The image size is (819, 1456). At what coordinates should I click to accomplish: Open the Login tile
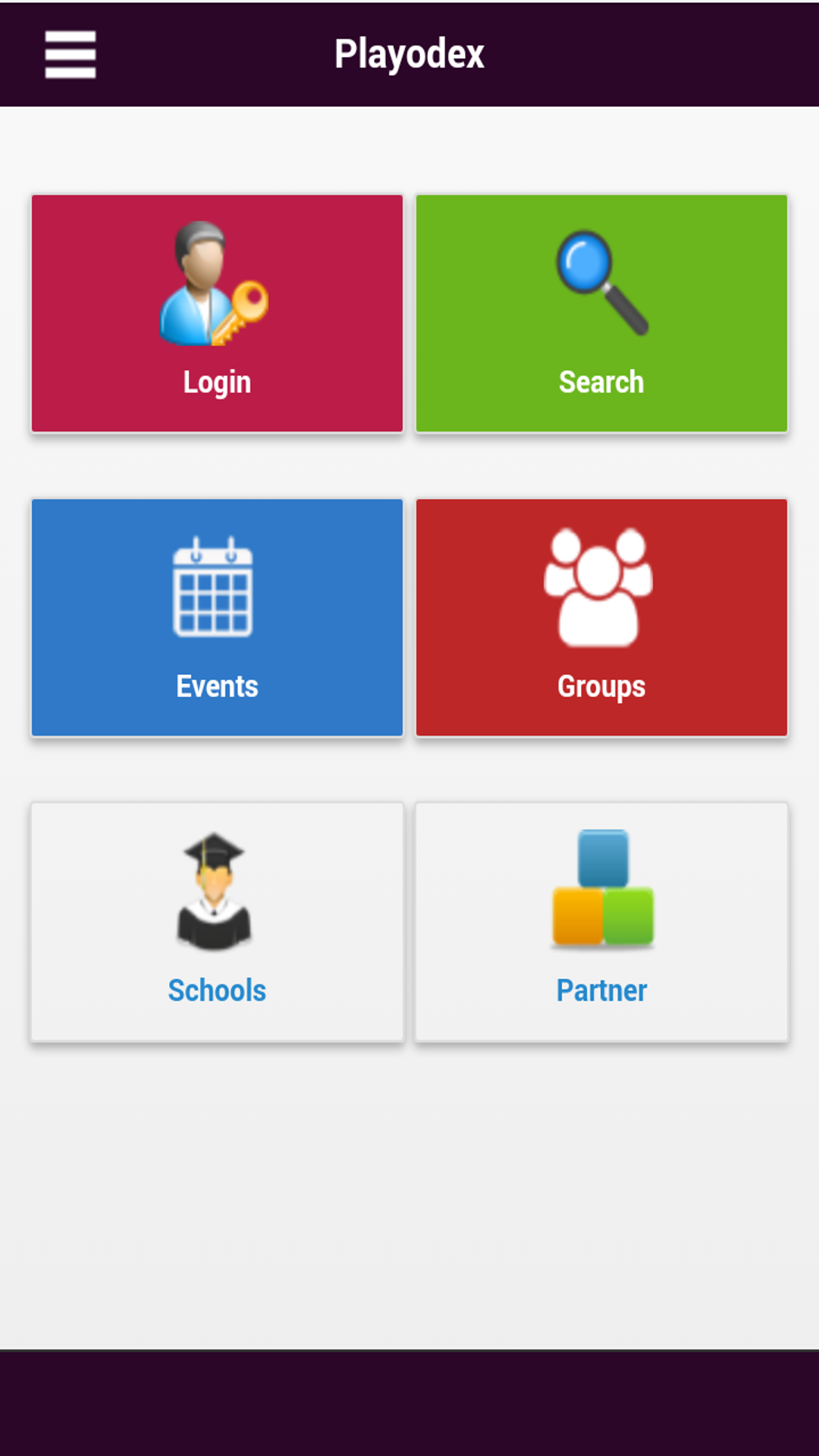pos(217,313)
